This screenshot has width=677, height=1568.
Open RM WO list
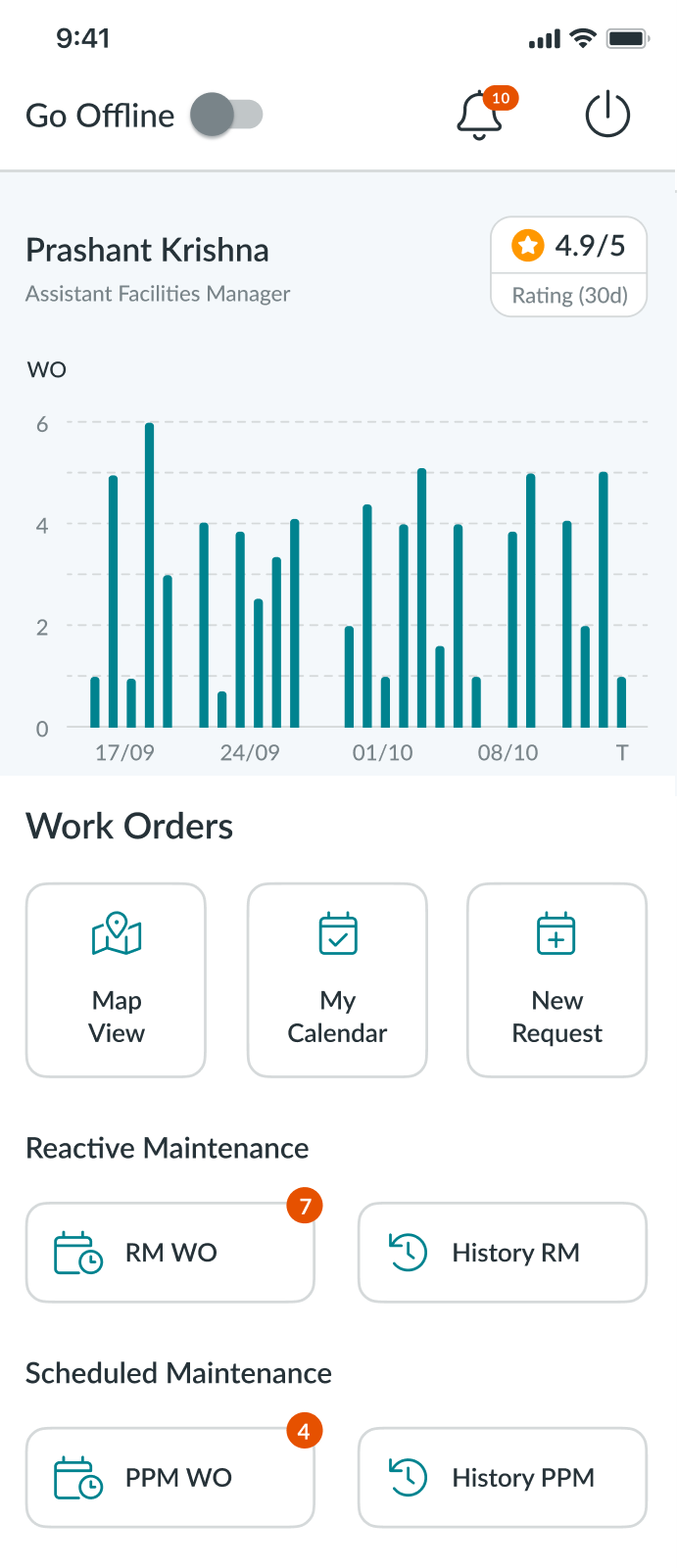pos(169,1253)
